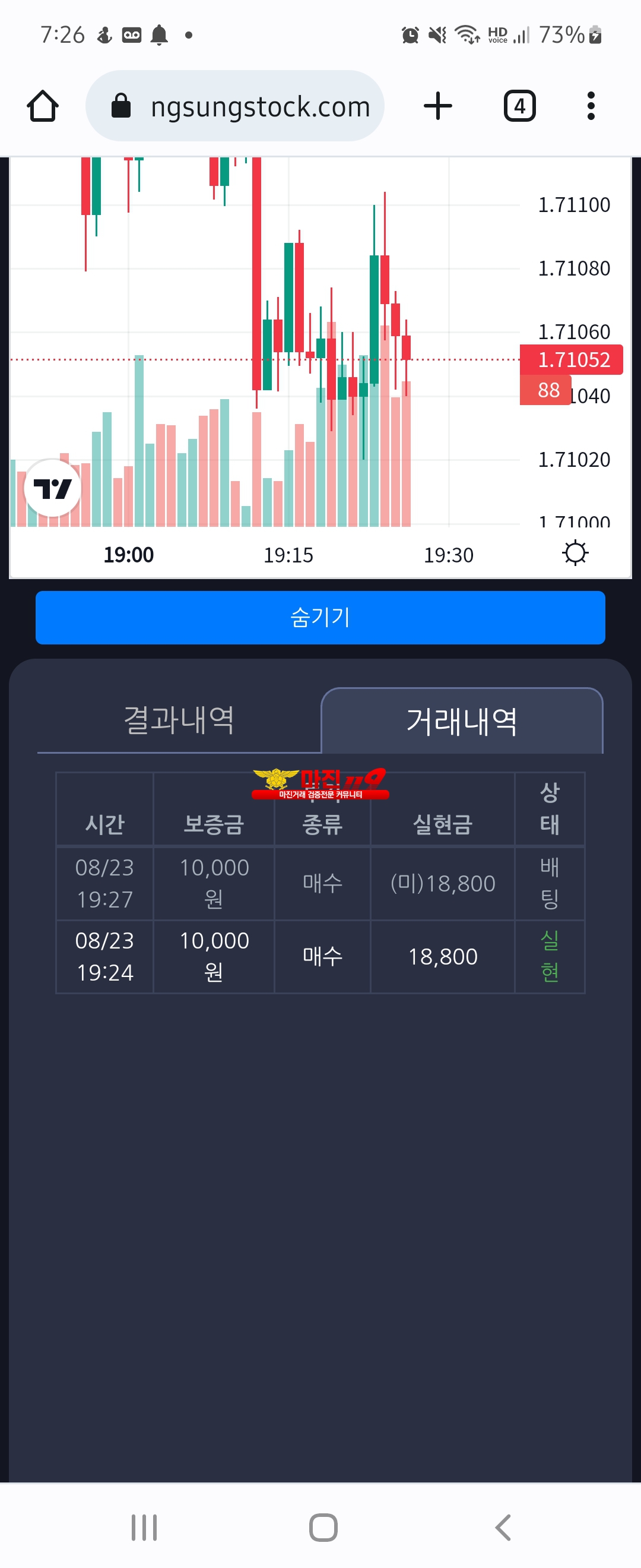Viewport: 641px width, 1568px height.
Task: Open recent apps from navigation bar
Action: click(x=144, y=1527)
